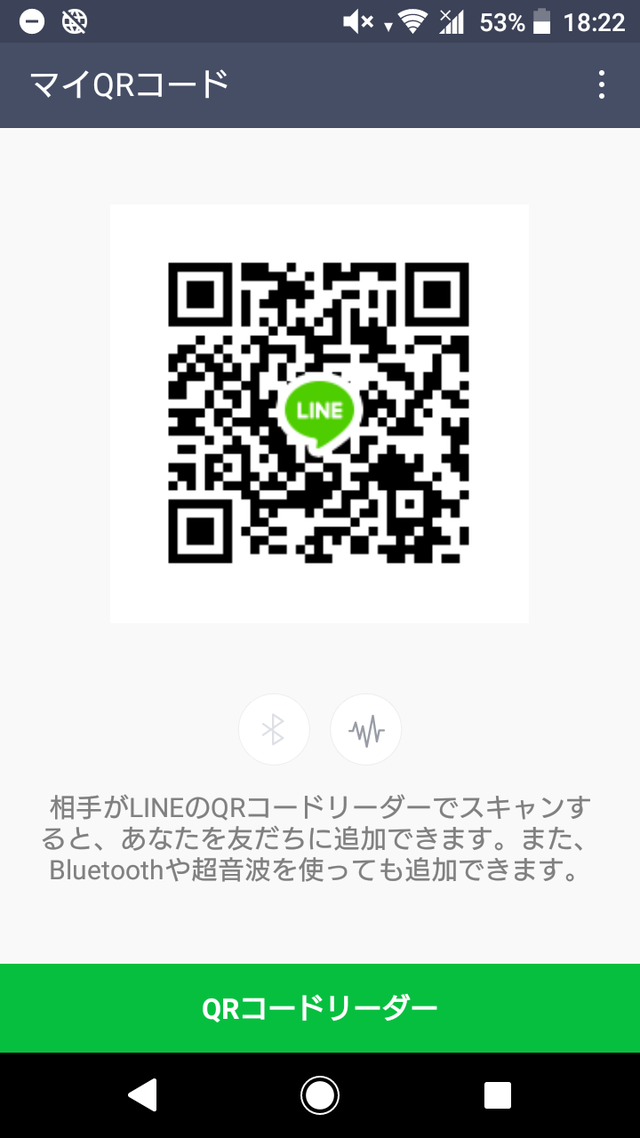Open recent apps from navigation bar
Screen dimensions: 640x1138
tap(498, 1095)
